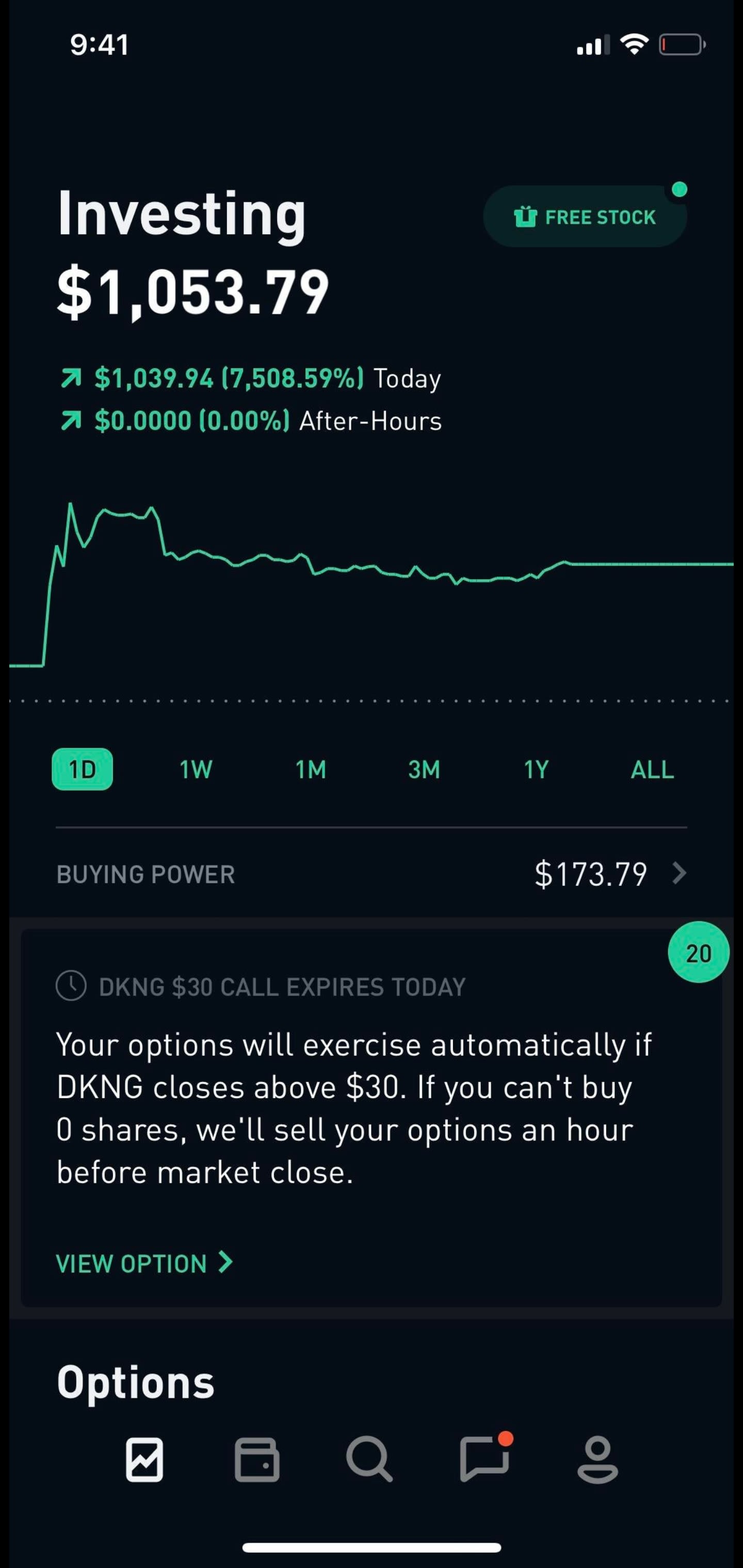The height and width of the screenshot is (1568, 743).
Task: Select the 1D chart range
Action: coord(82,770)
